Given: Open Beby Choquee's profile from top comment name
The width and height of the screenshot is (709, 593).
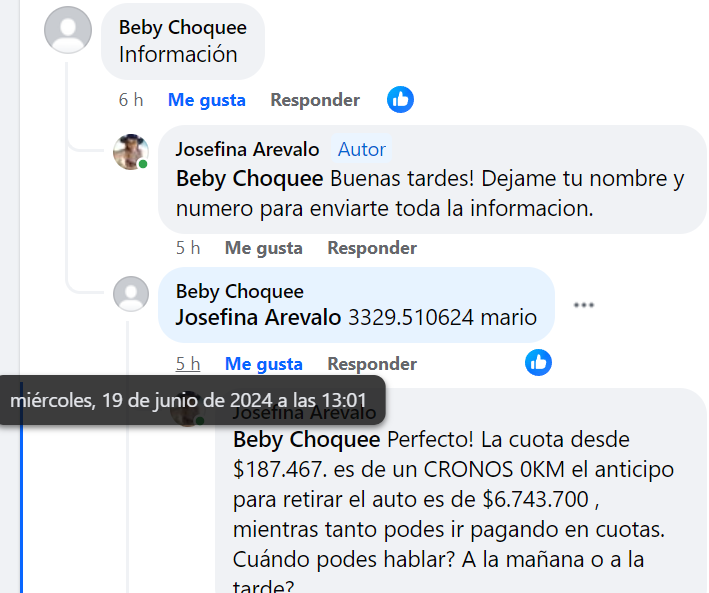Looking at the screenshot, I should pyautogui.click(x=182, y=28).
